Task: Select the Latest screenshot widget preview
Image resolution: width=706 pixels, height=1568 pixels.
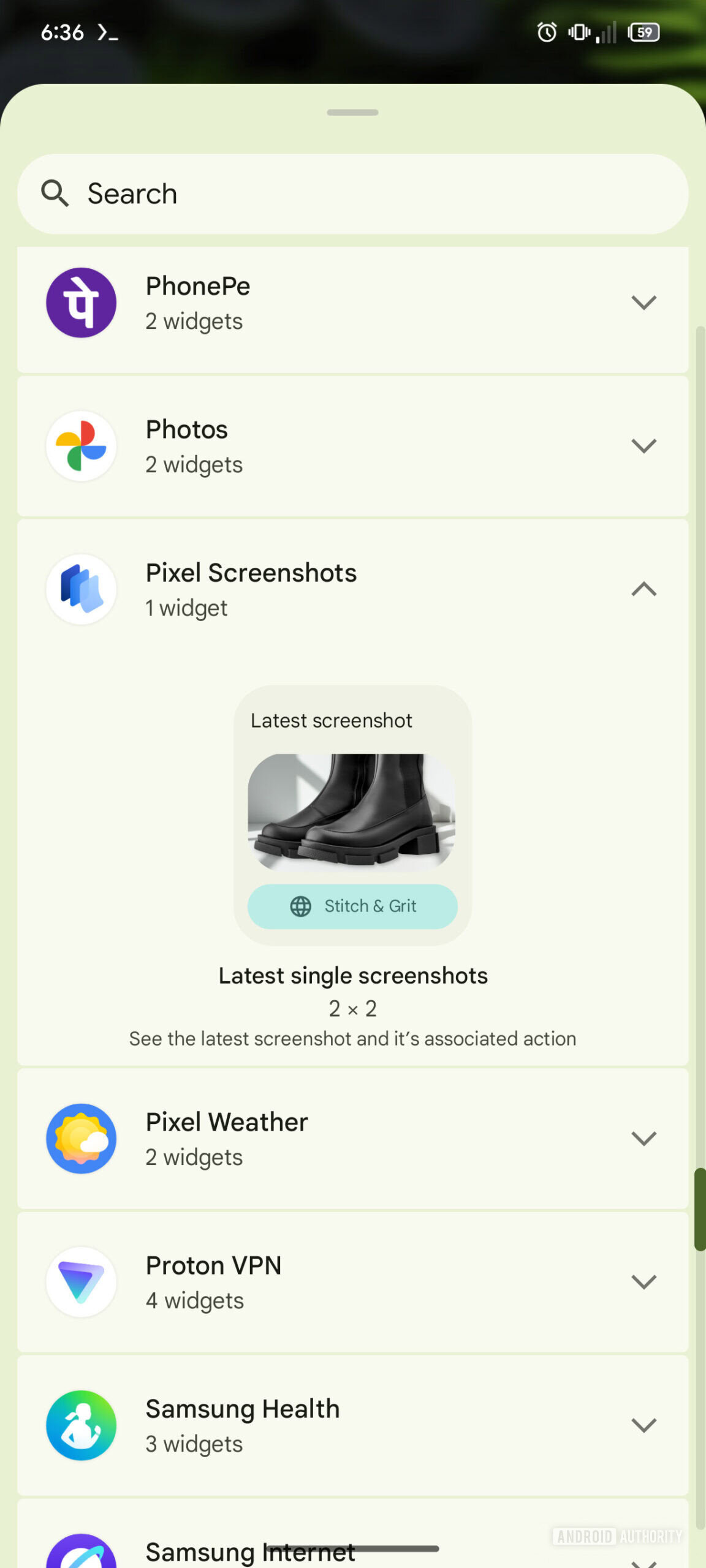Action: coord(352,815)
